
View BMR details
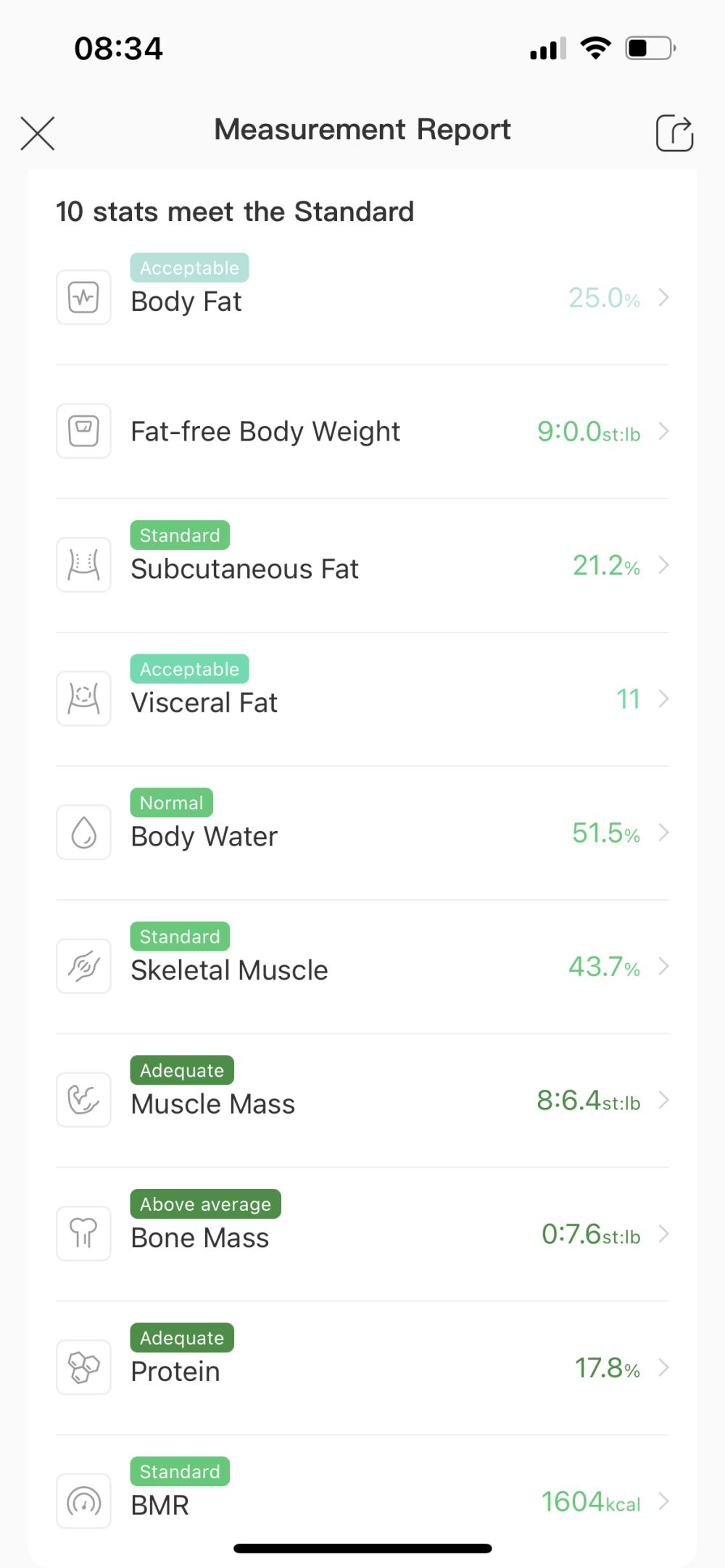tap(362, 1501)
